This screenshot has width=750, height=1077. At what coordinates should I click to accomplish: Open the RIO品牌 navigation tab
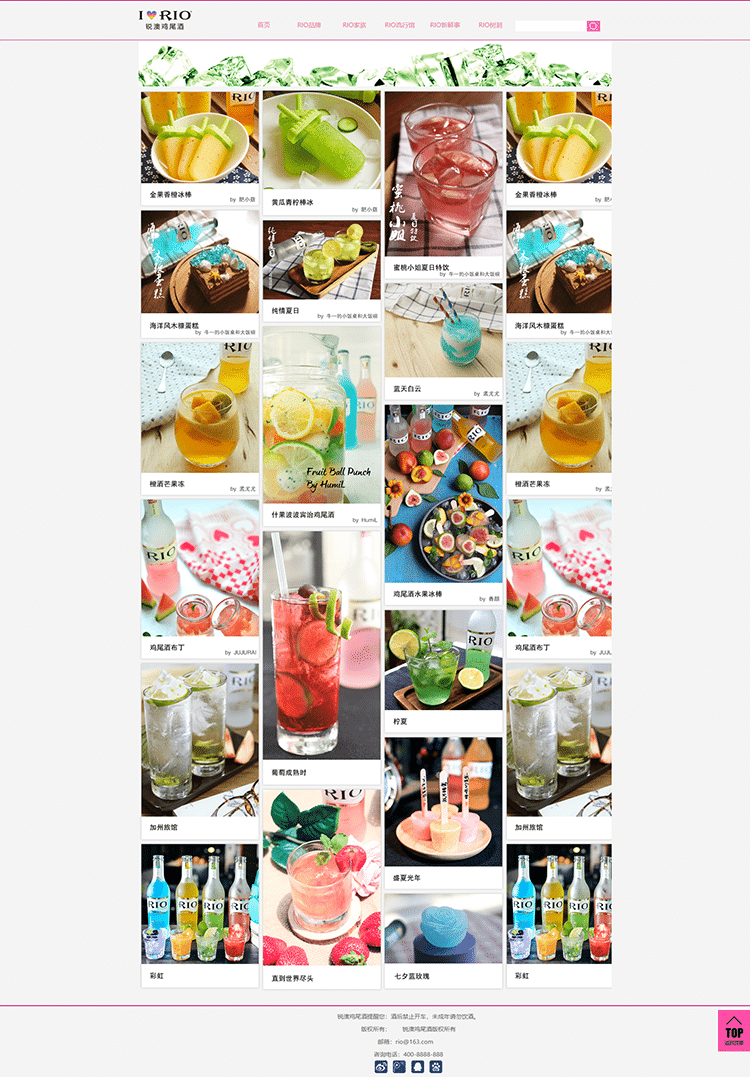309,25
